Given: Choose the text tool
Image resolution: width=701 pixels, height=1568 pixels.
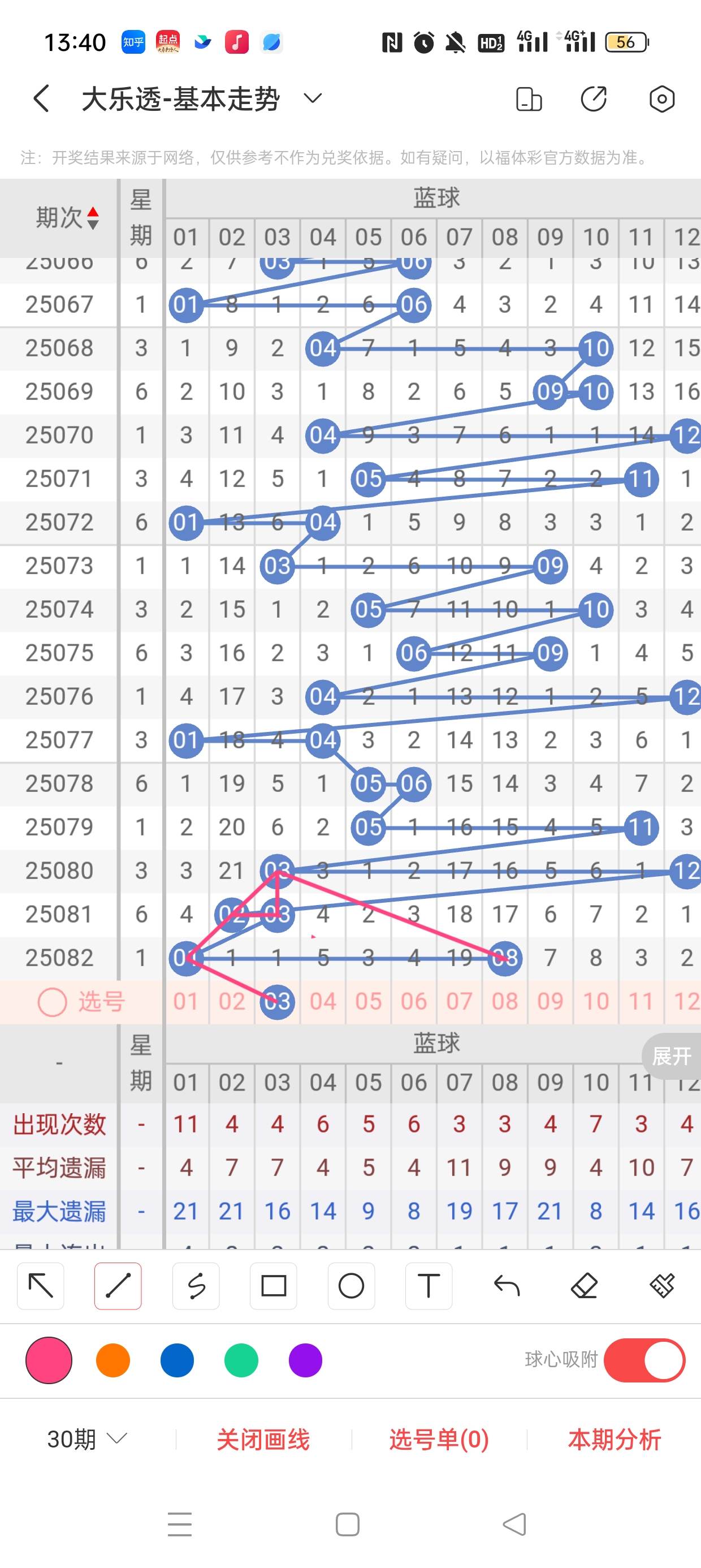Looking at the screenshot, I should tap(429, 1286).
